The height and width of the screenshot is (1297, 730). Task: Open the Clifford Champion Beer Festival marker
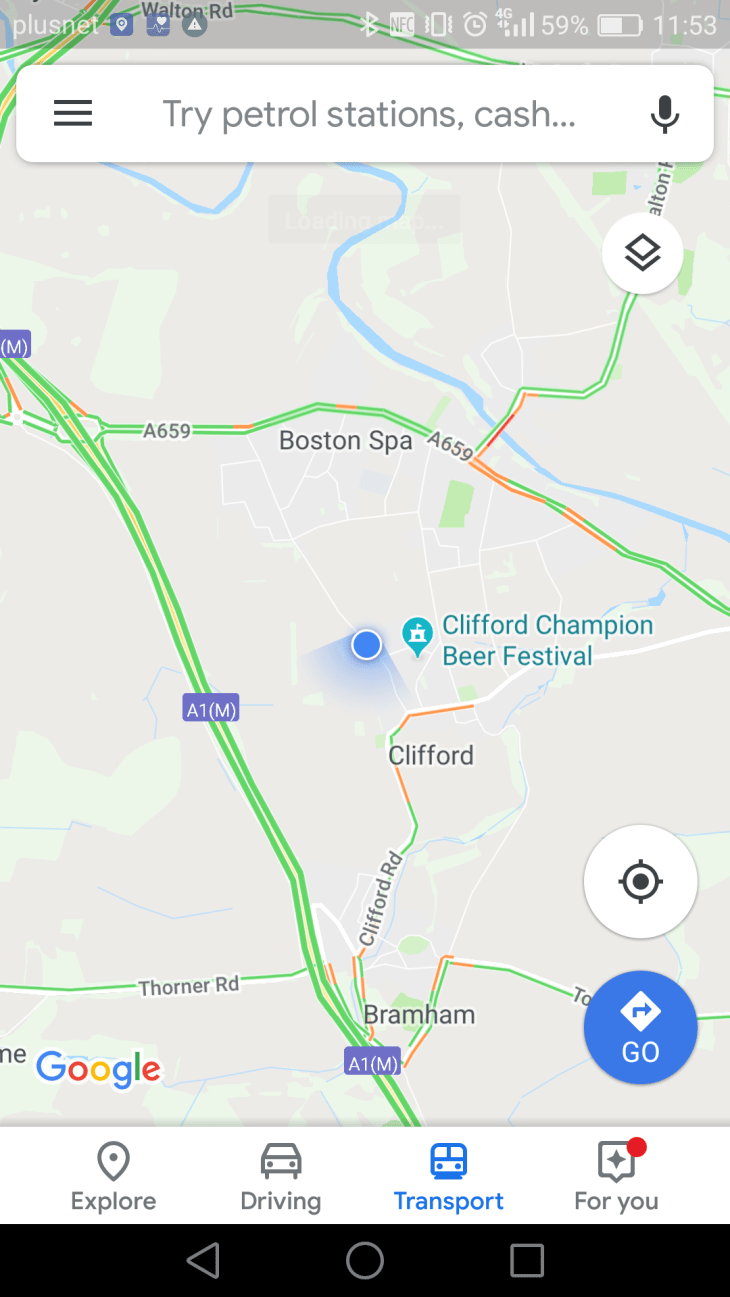coord(417,634)
